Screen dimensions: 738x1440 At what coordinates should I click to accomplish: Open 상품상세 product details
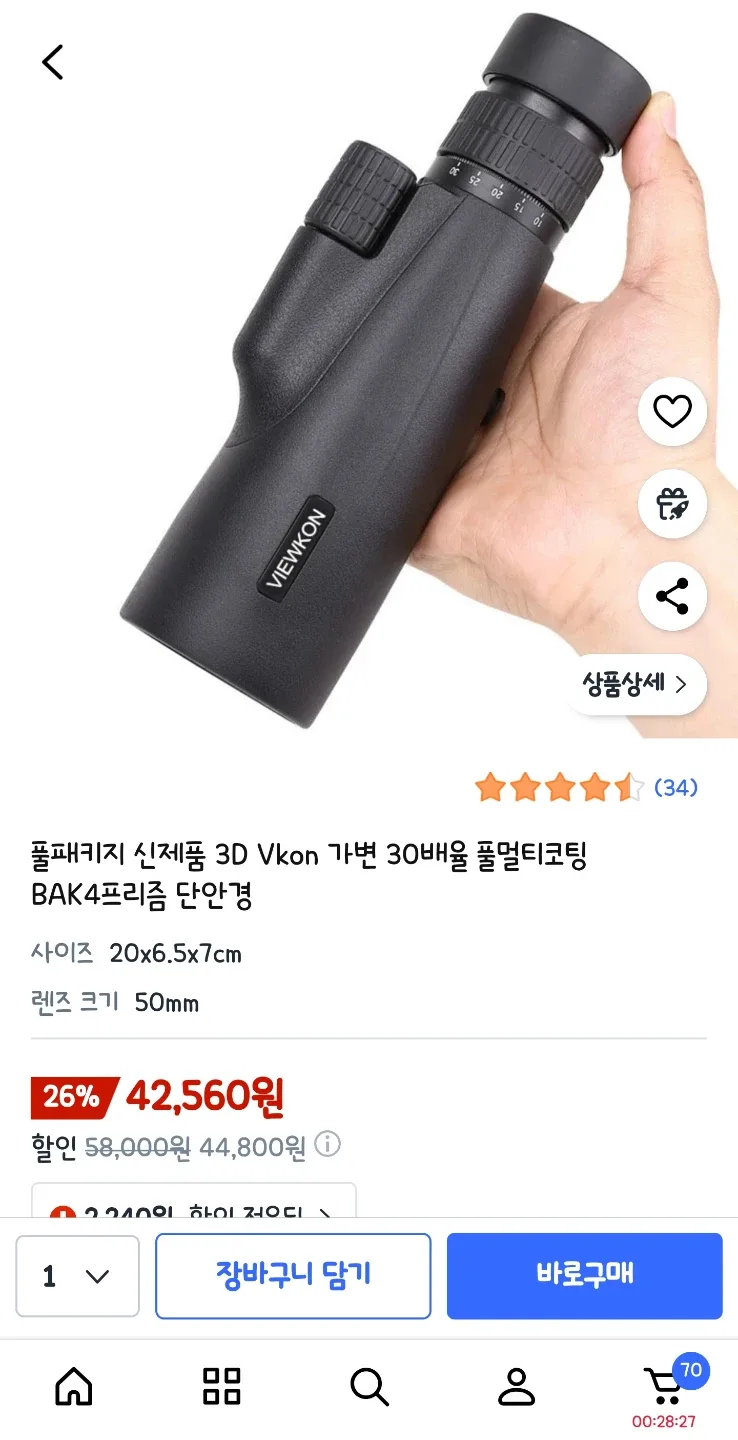pyautogui.click(x=636, y=685)
